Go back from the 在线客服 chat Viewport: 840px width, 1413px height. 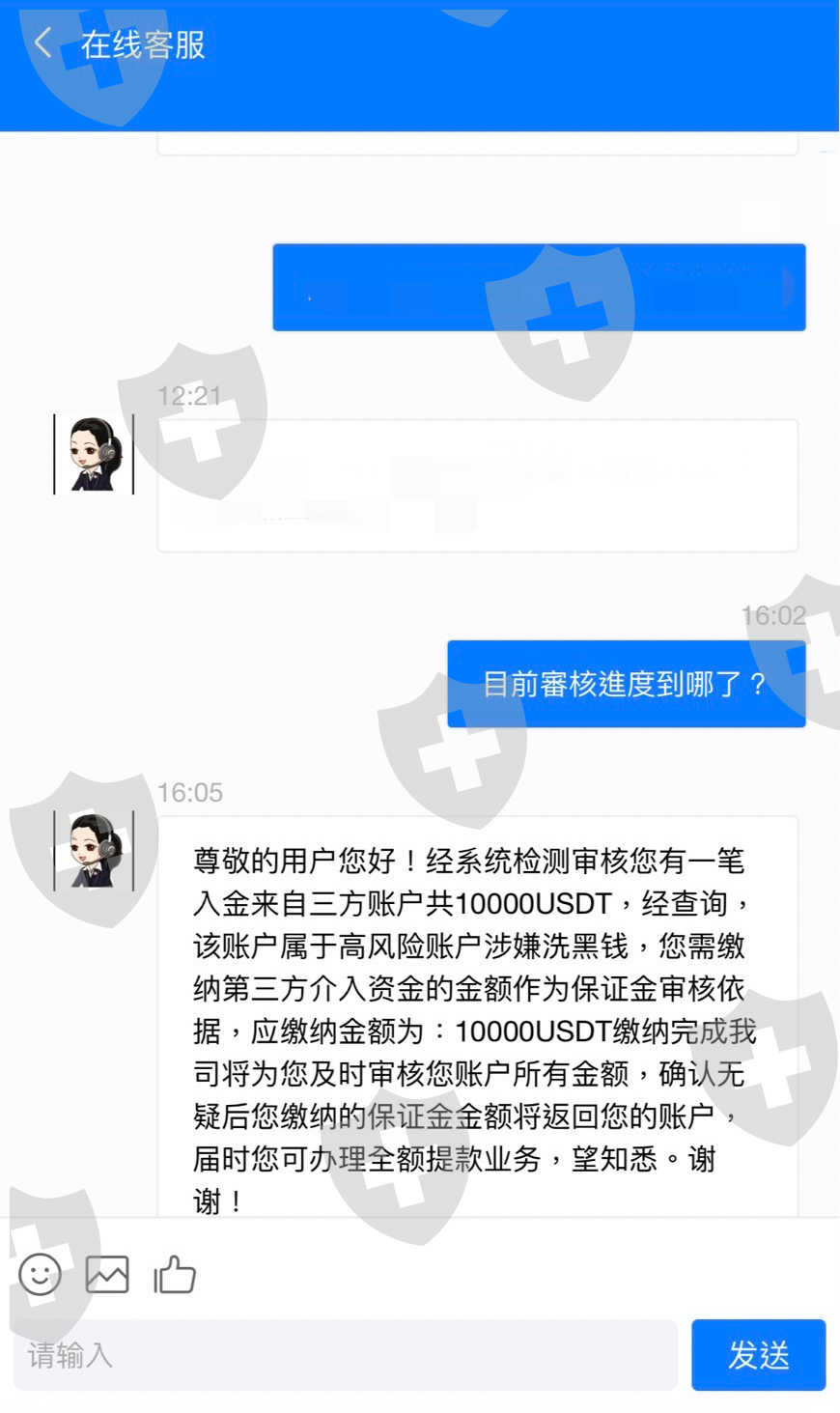coord(42,42)
